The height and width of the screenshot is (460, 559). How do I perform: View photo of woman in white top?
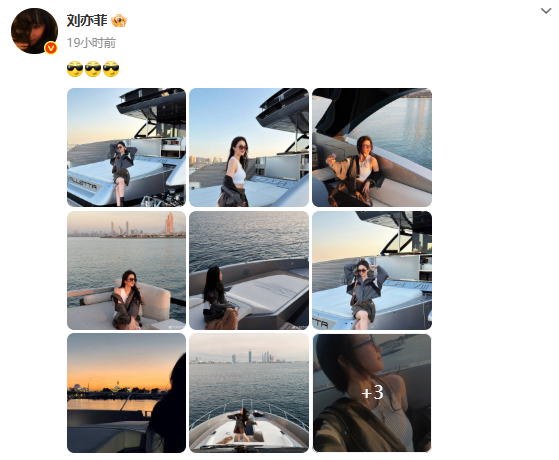pos(249,147)
